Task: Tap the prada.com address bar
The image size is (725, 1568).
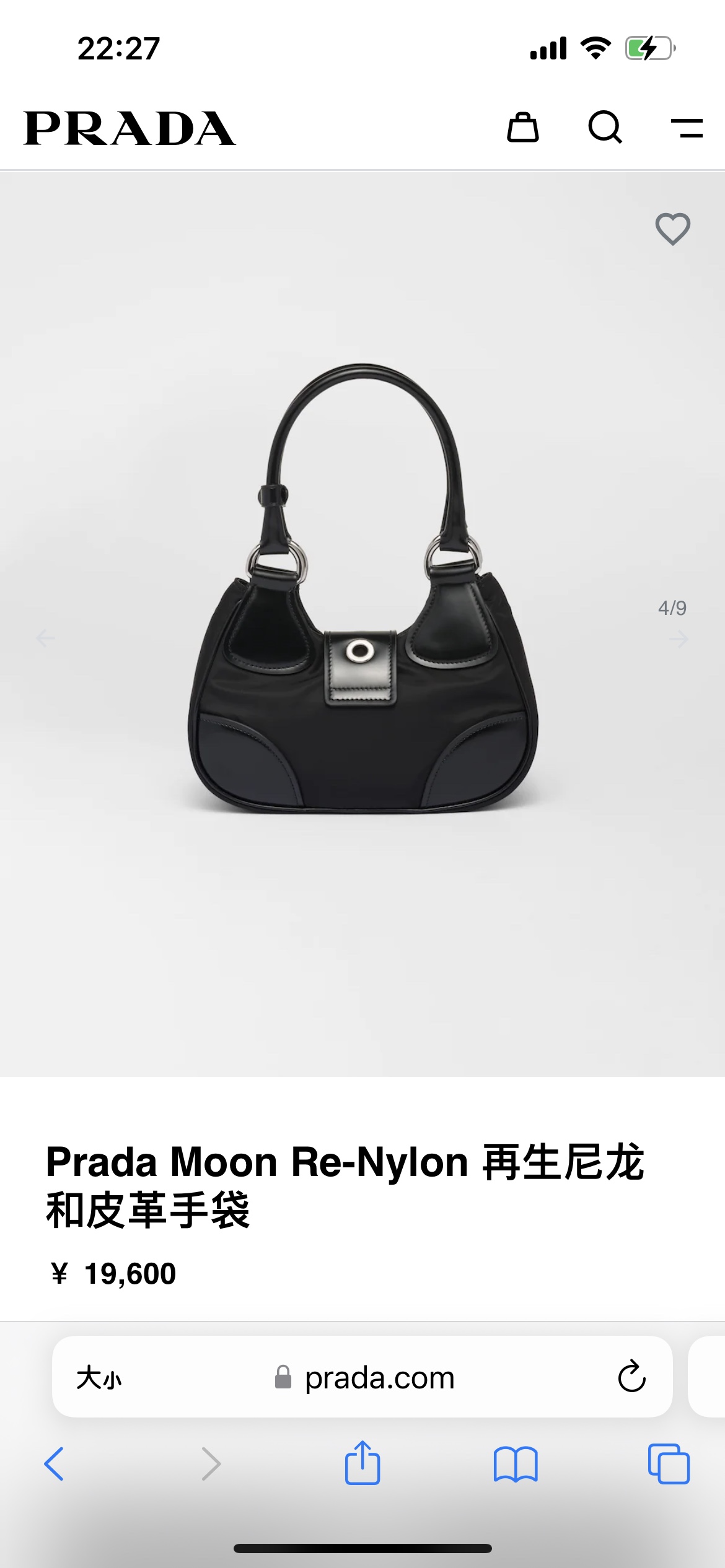Action: [x=379, y=1378]
